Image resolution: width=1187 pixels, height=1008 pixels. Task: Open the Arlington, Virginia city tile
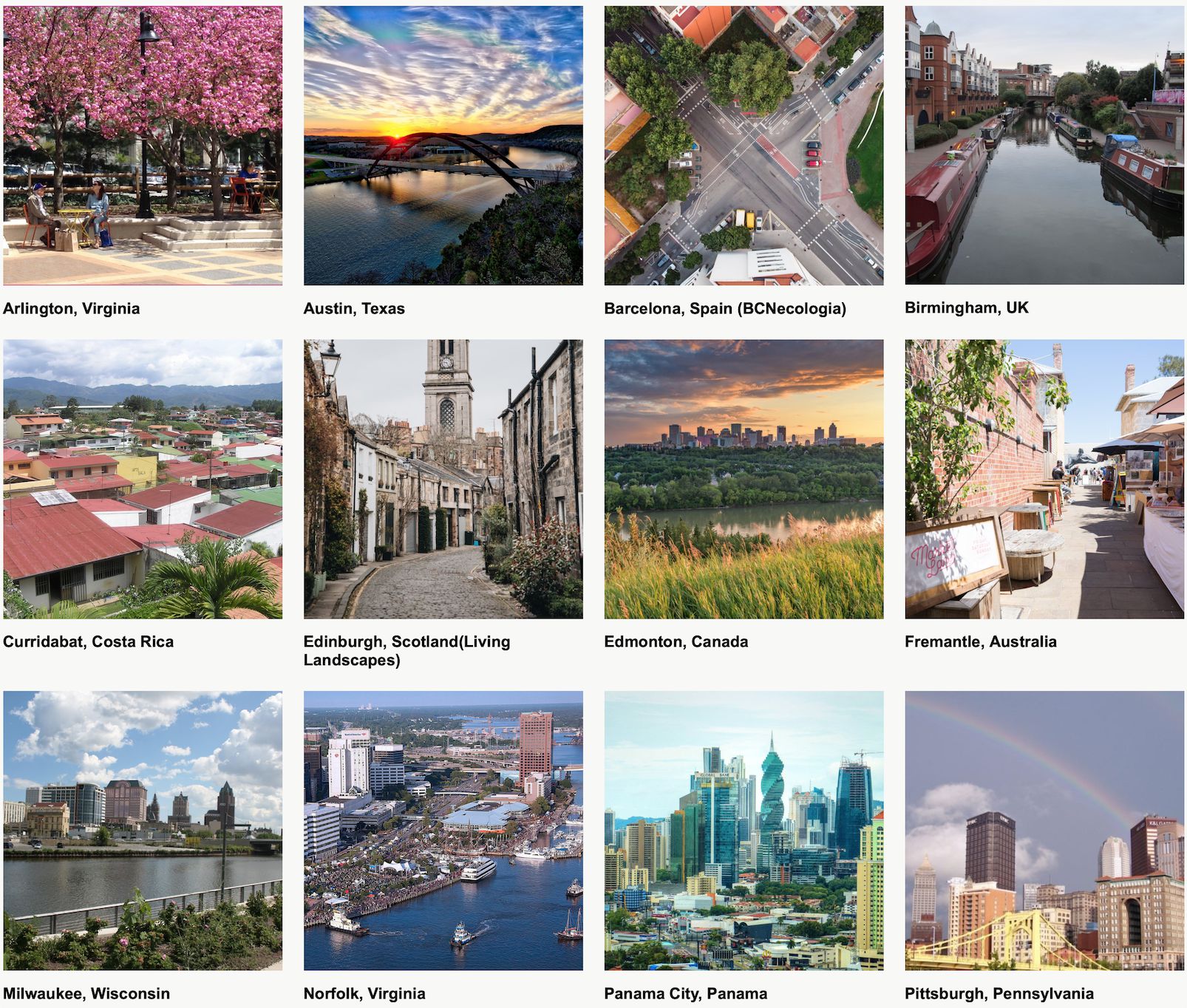[x=143, y=146]
